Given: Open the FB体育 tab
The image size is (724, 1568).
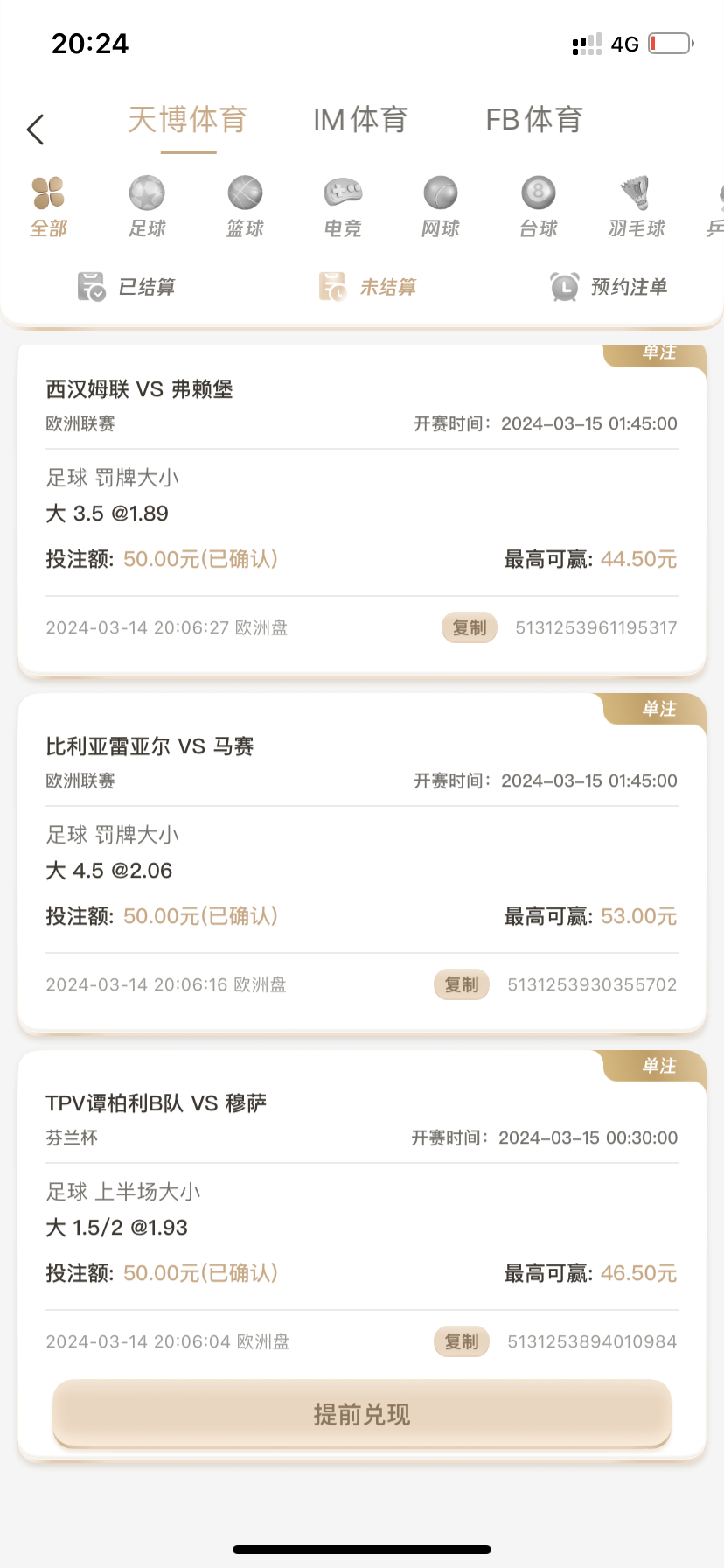Looking at the screenshot, I should (534, 120).
